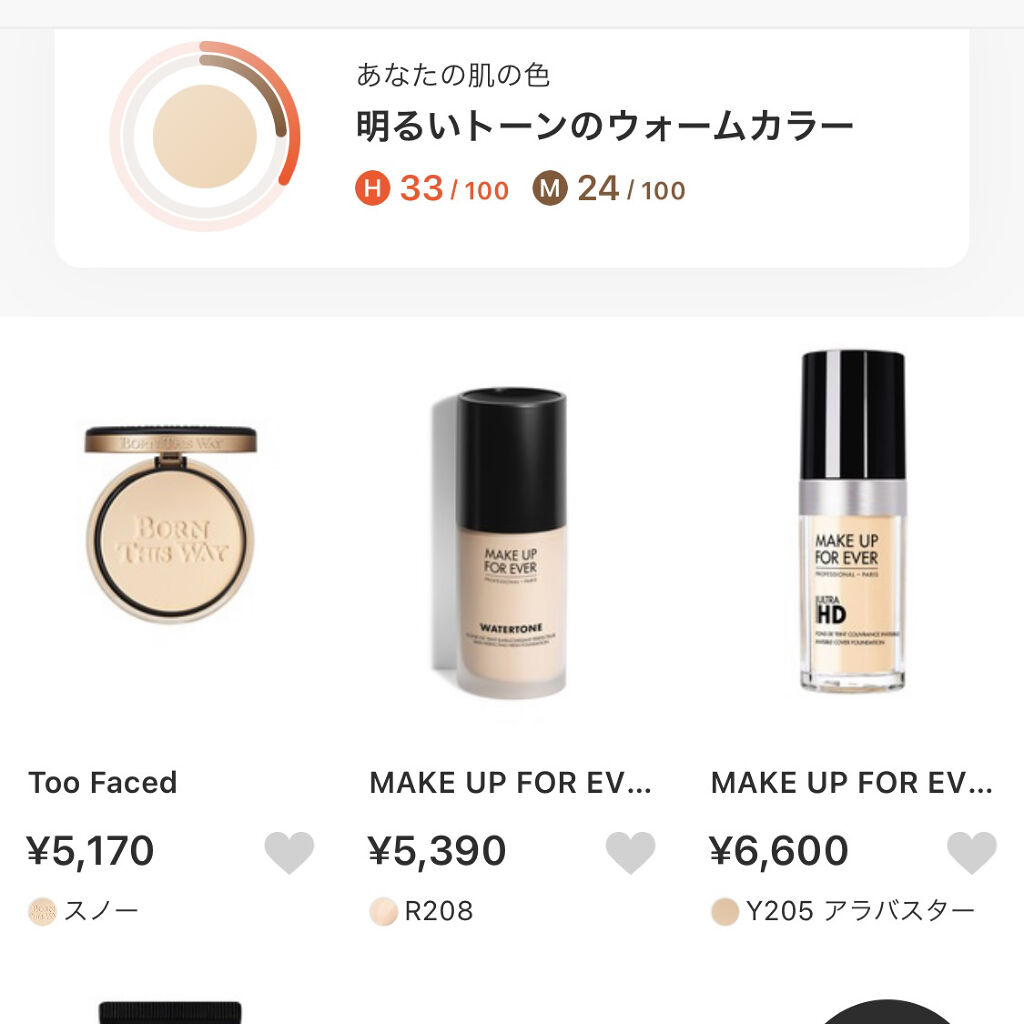Favorite the ¥5,390 Watertone foundation
This screenshot has width=1024, height=1024.
[x=630, y=852]
